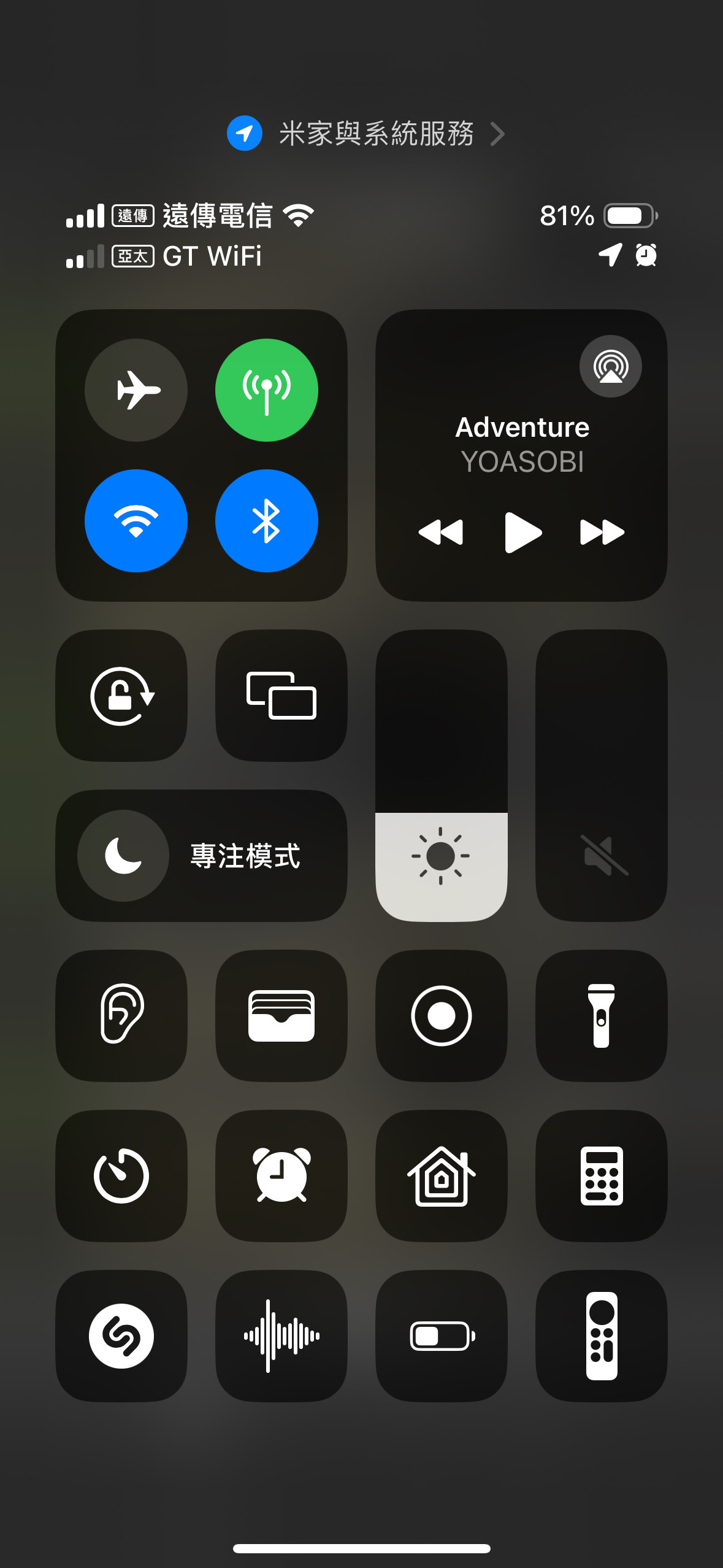Enable airplane mode
Screen dimensions: 723x1568
point(136,390)
